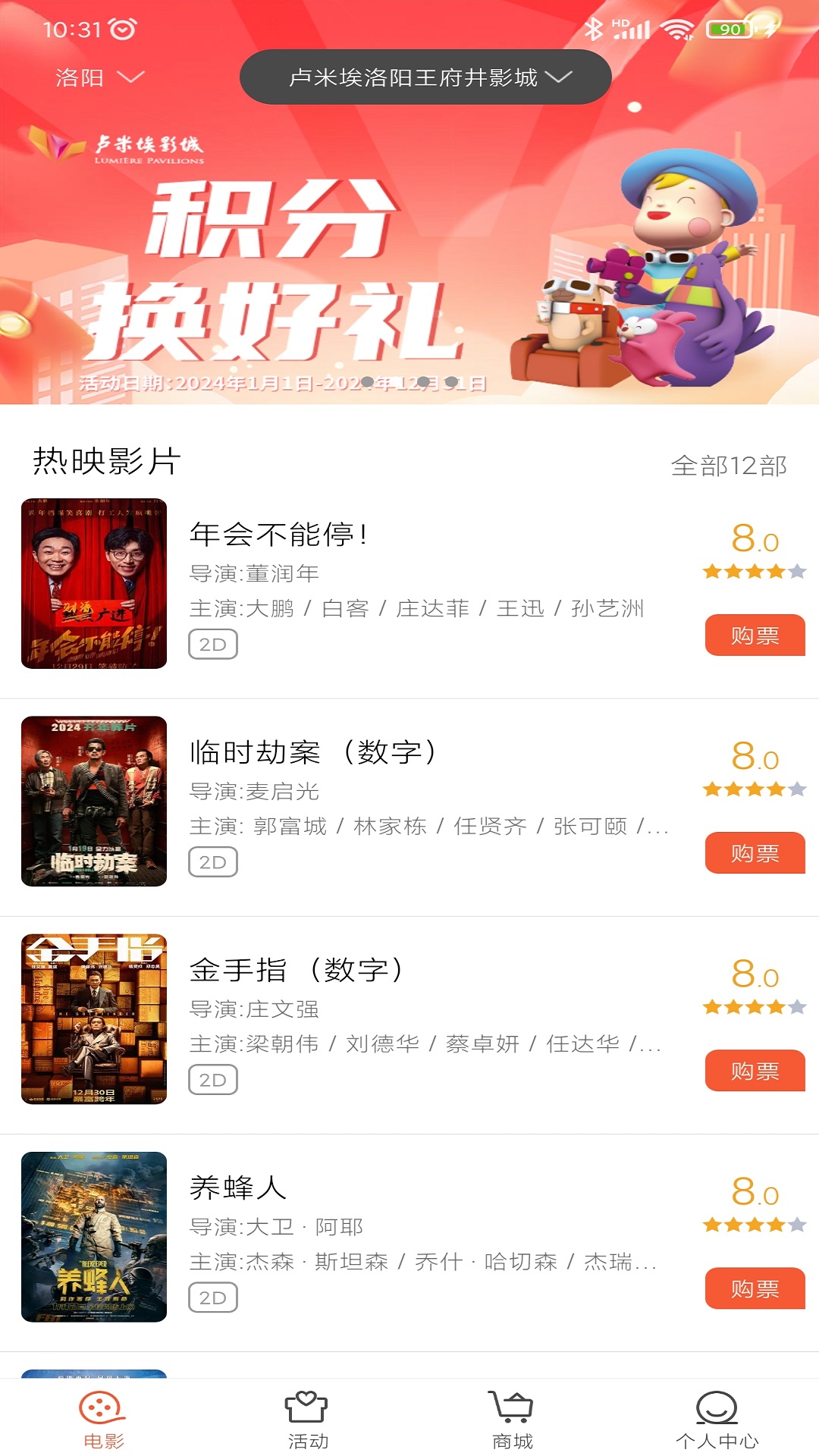Tap the gift box icon above 活动

[x=307, y=1408]
